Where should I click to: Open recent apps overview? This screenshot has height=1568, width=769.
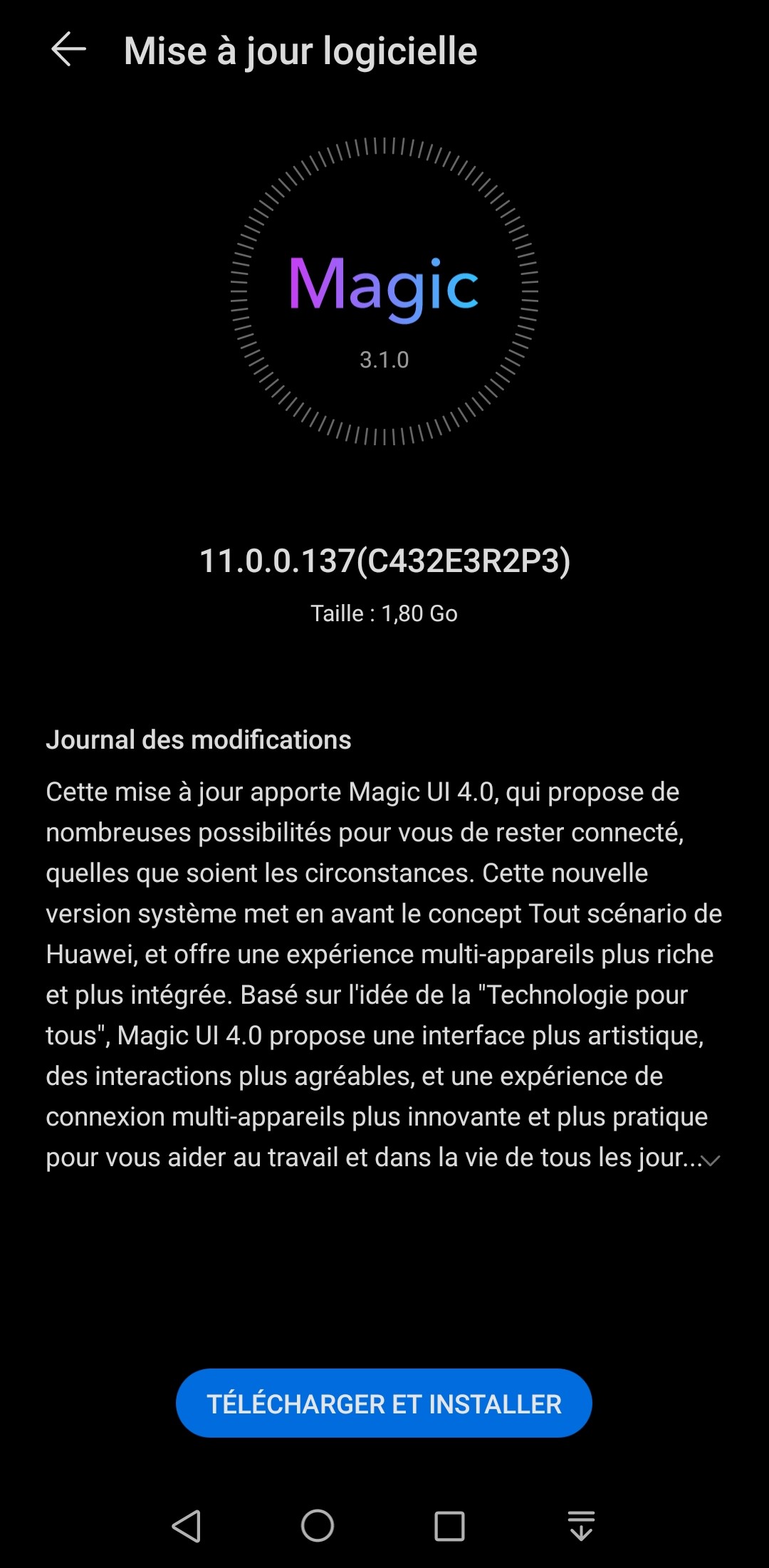449,1525
